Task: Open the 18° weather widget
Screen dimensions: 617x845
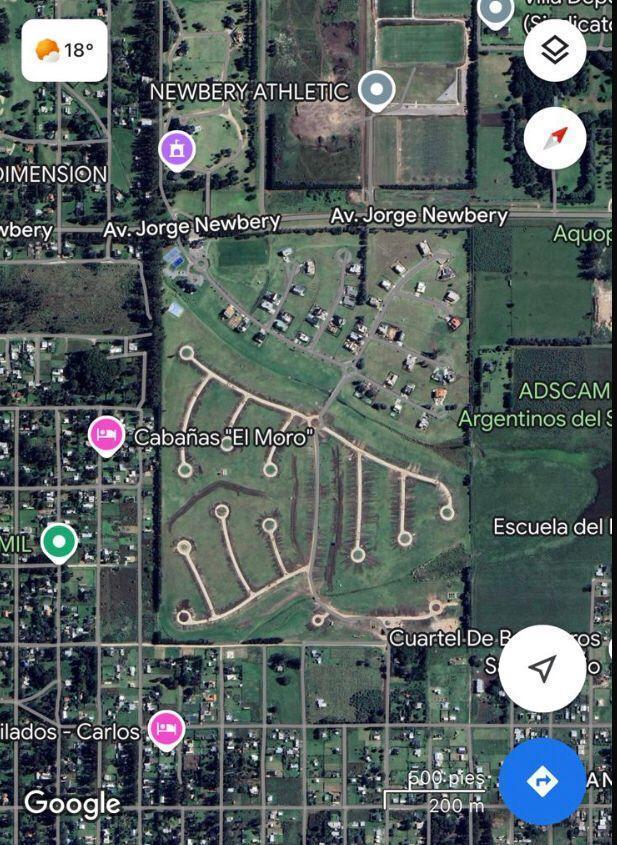Action: click(x=64, y=50)
